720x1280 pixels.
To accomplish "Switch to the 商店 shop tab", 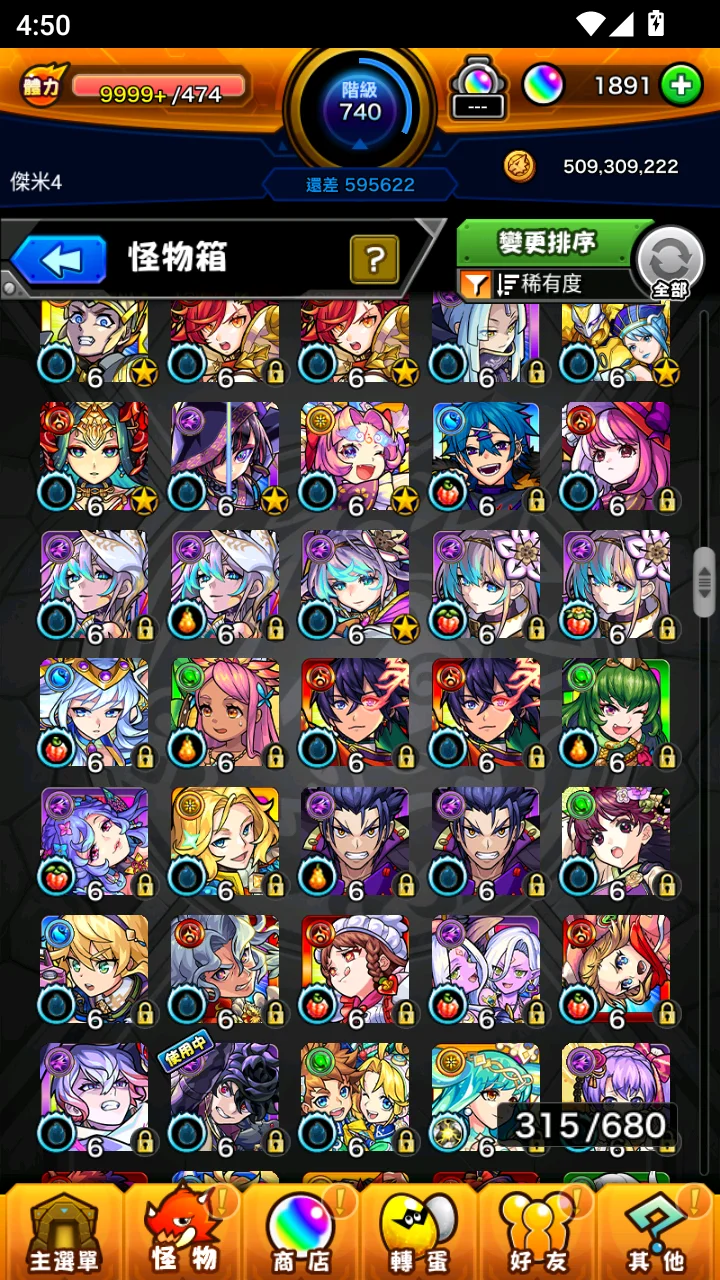I will [301, 1233].
